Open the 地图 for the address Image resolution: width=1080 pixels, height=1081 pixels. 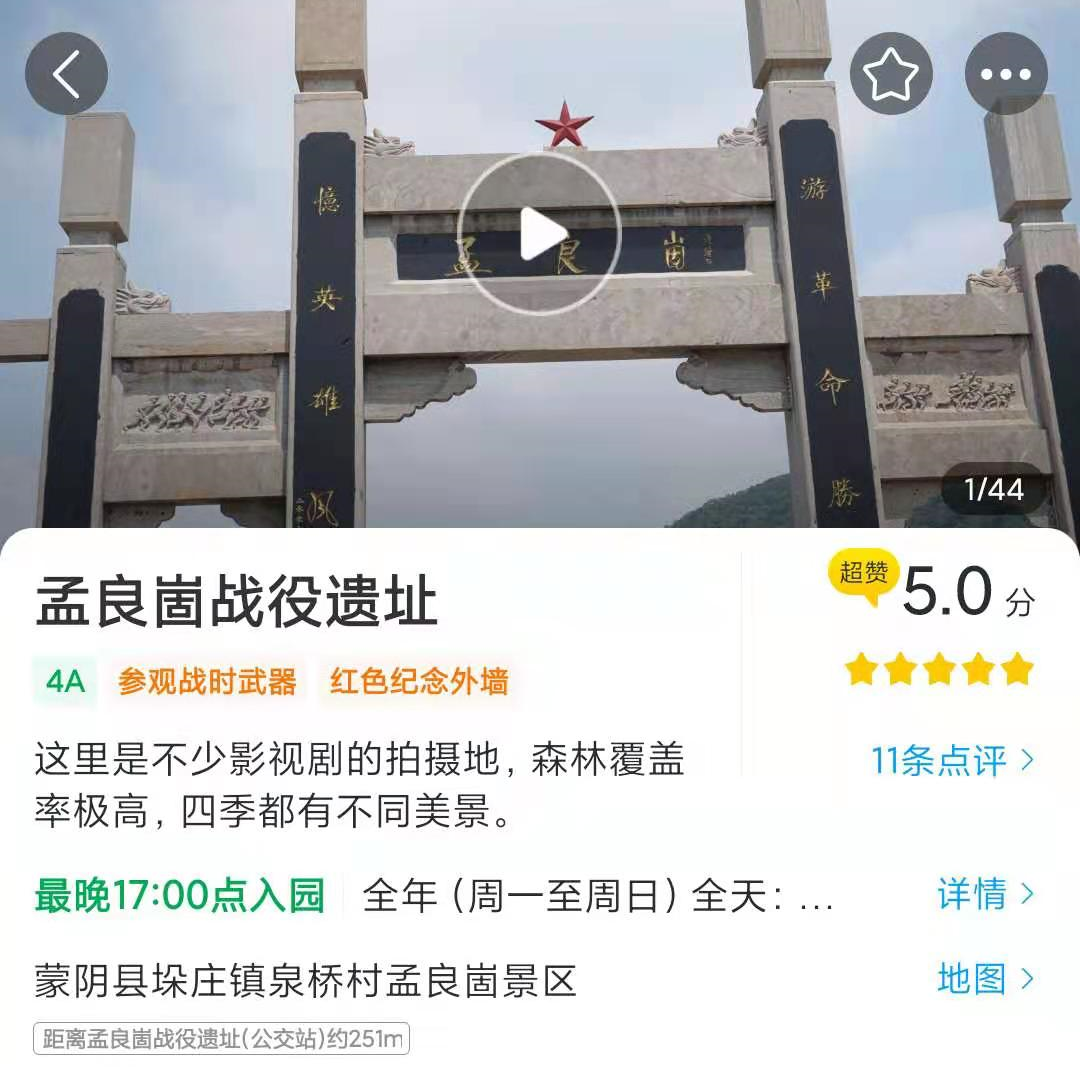(x=985, y=979)
